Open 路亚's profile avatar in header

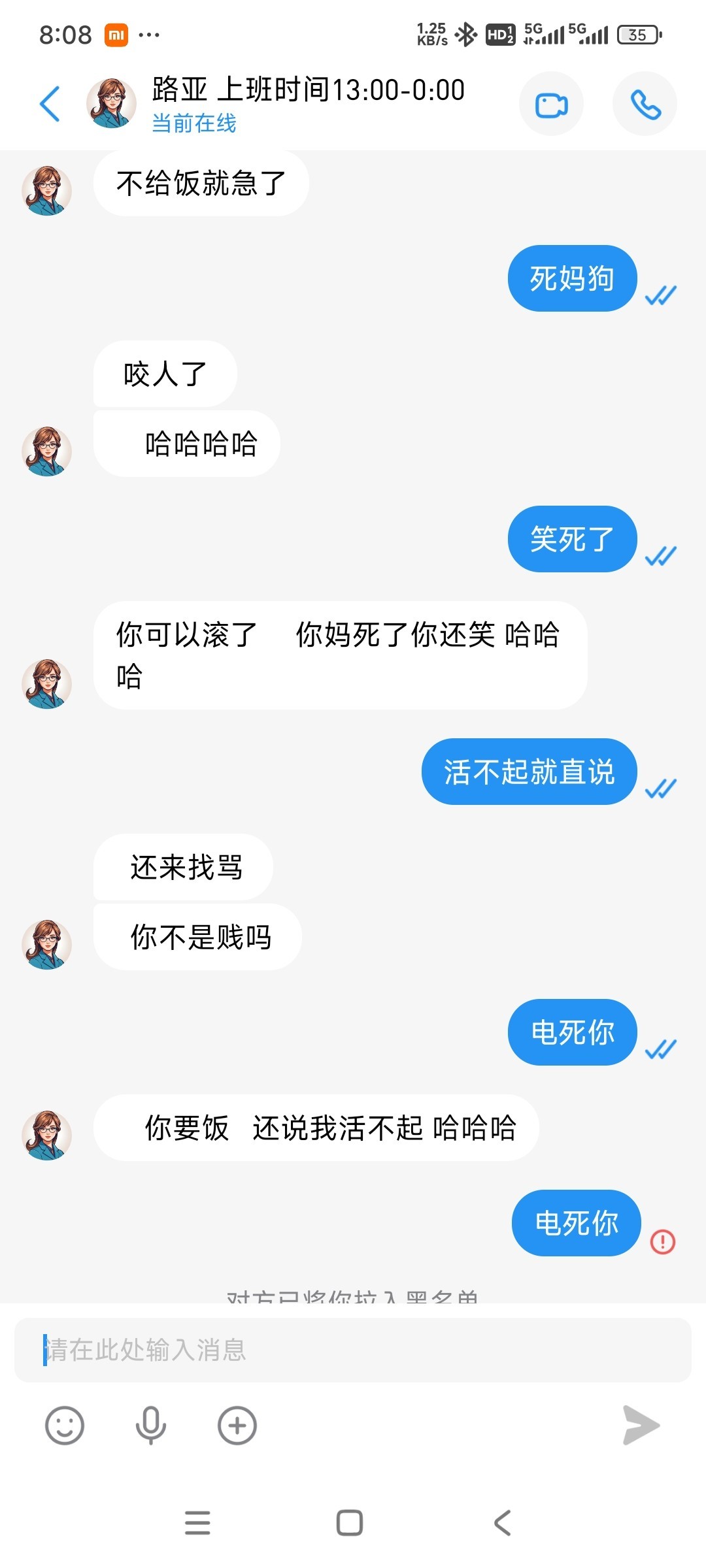(x=111, y=103)
